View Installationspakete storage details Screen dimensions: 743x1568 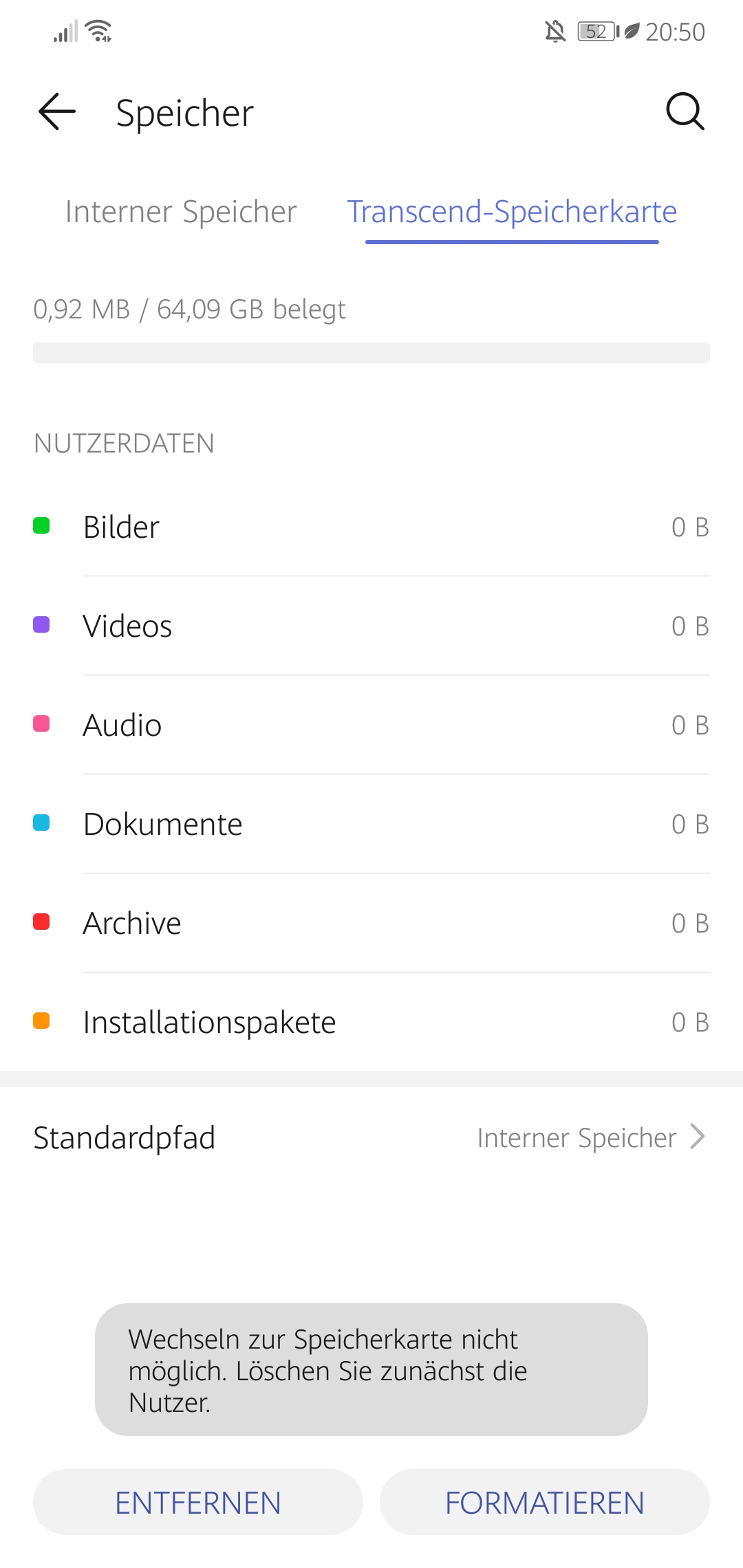pyautogui.click(x=371, y=1022)
